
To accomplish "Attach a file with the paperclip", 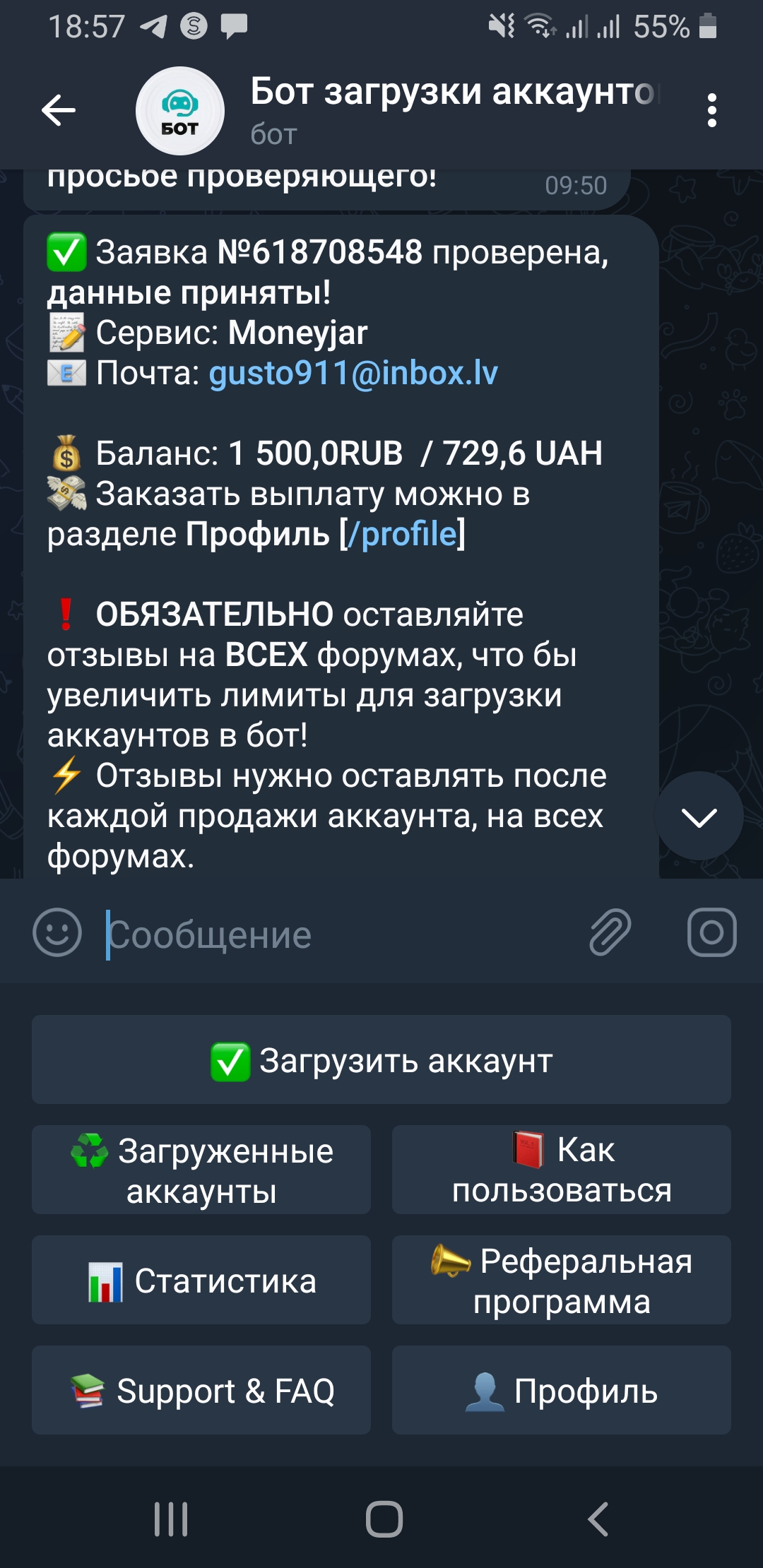I will 610,932.
